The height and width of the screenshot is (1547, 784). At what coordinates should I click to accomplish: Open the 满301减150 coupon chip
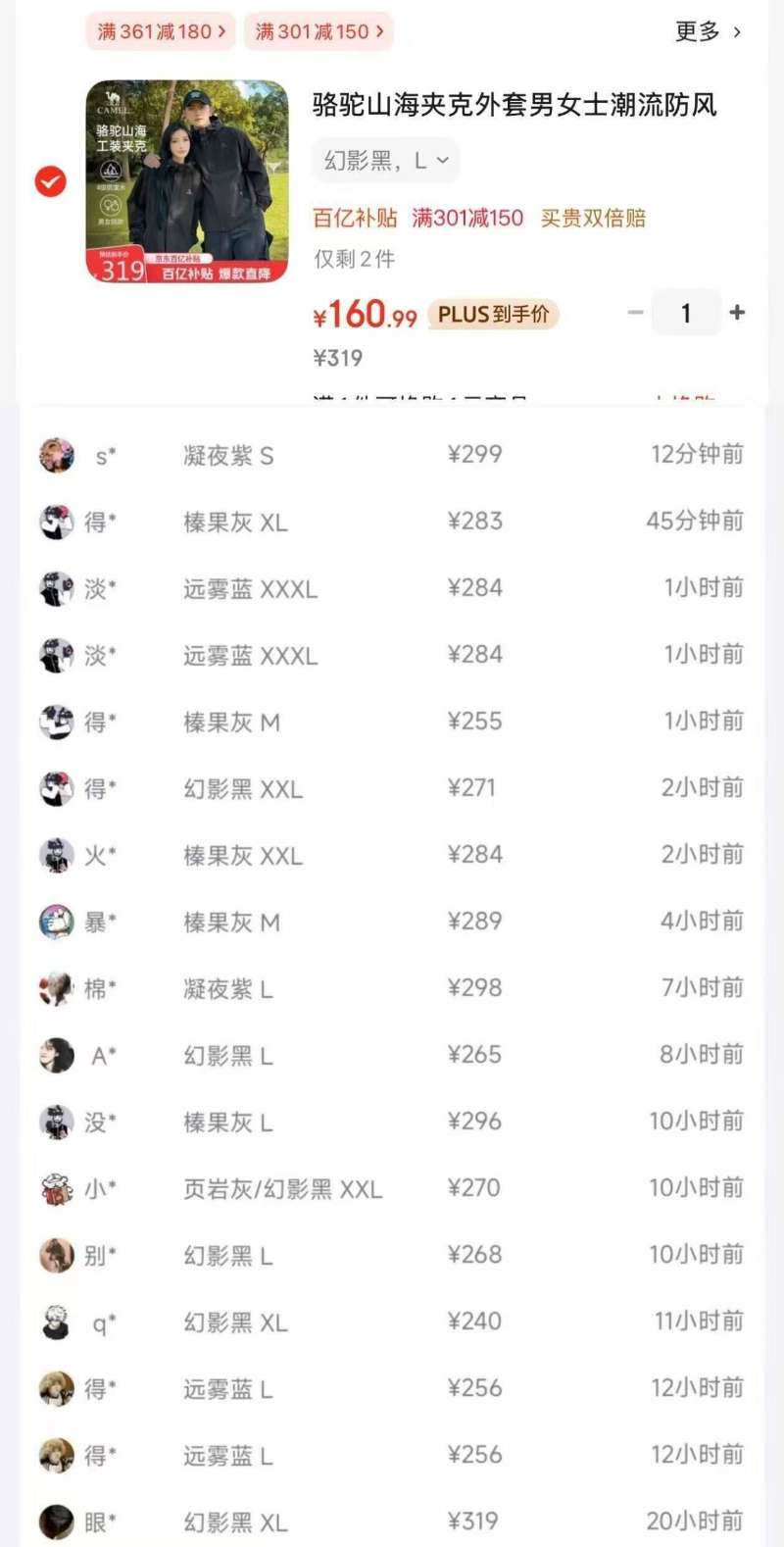(x=318, y=31)
